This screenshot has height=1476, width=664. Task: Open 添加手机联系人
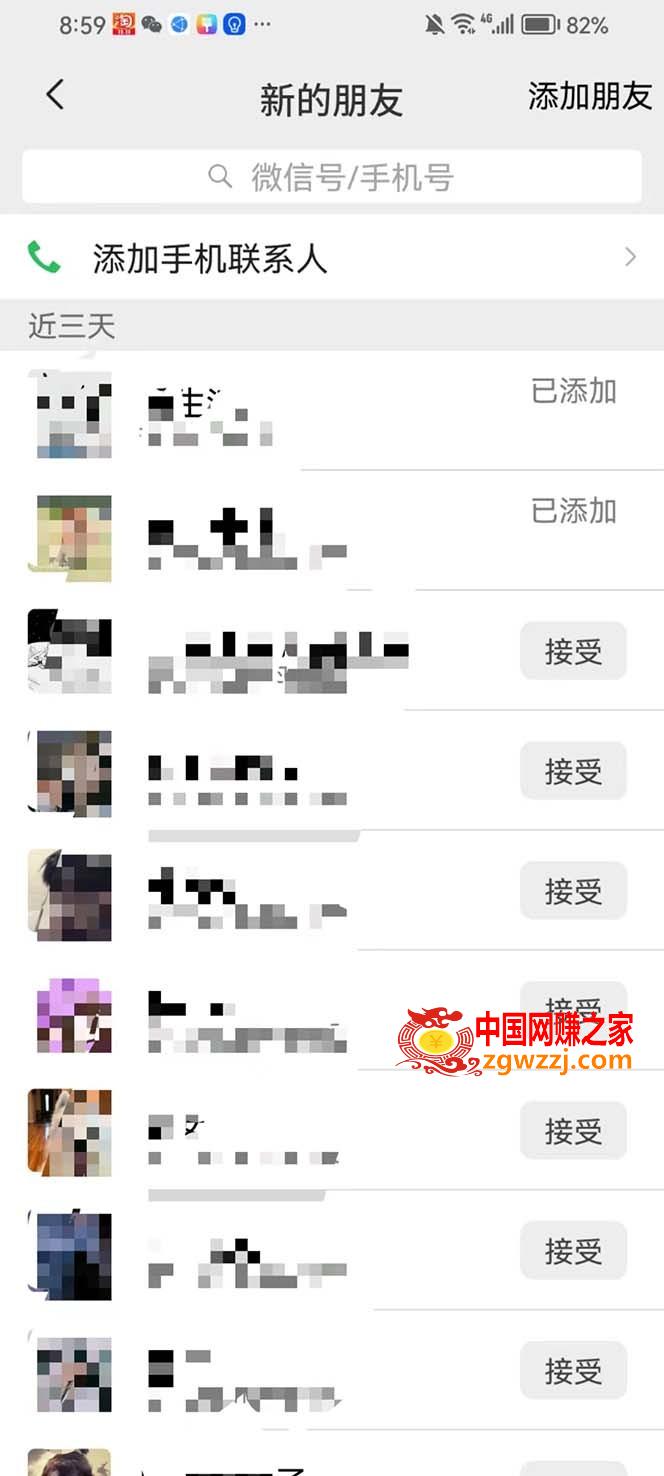coord(332,258)
